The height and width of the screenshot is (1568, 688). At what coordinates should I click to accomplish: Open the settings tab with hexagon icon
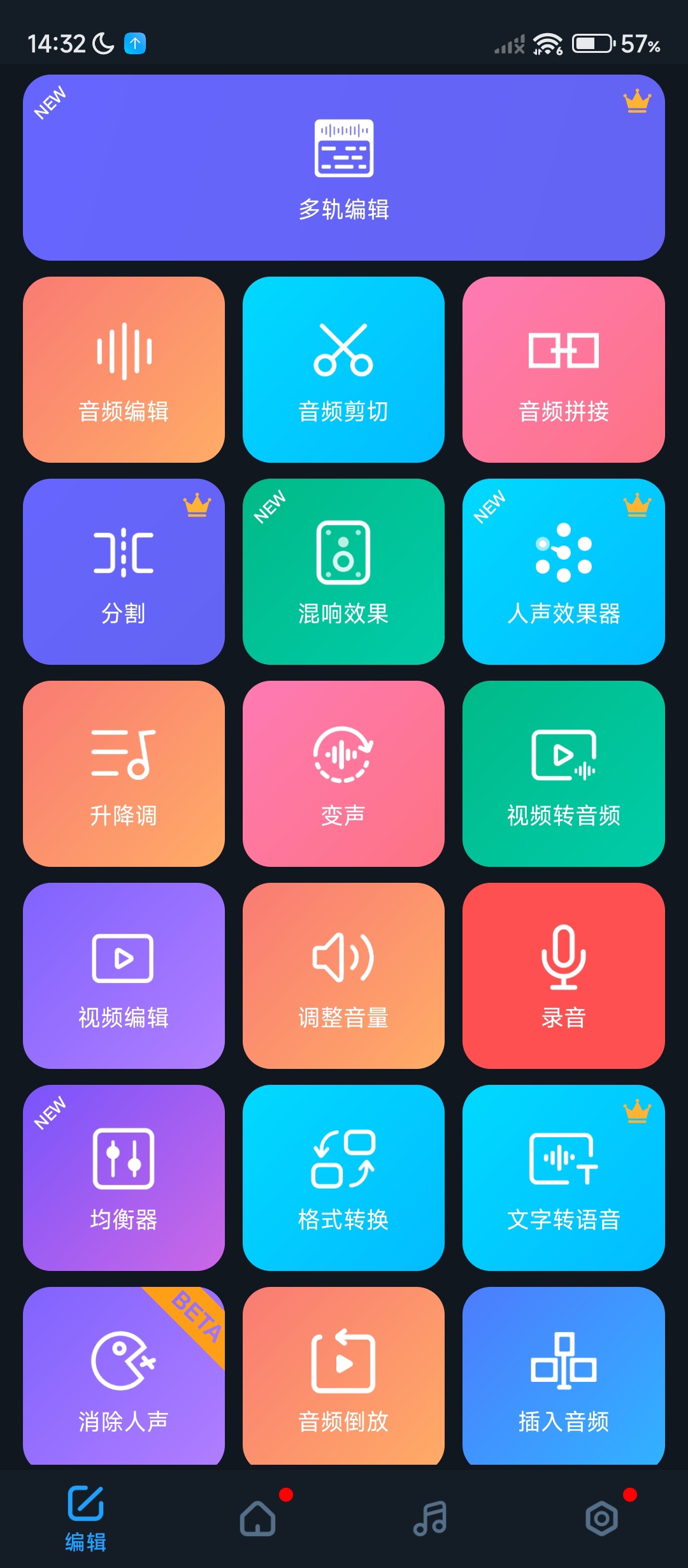[602, 1519]
